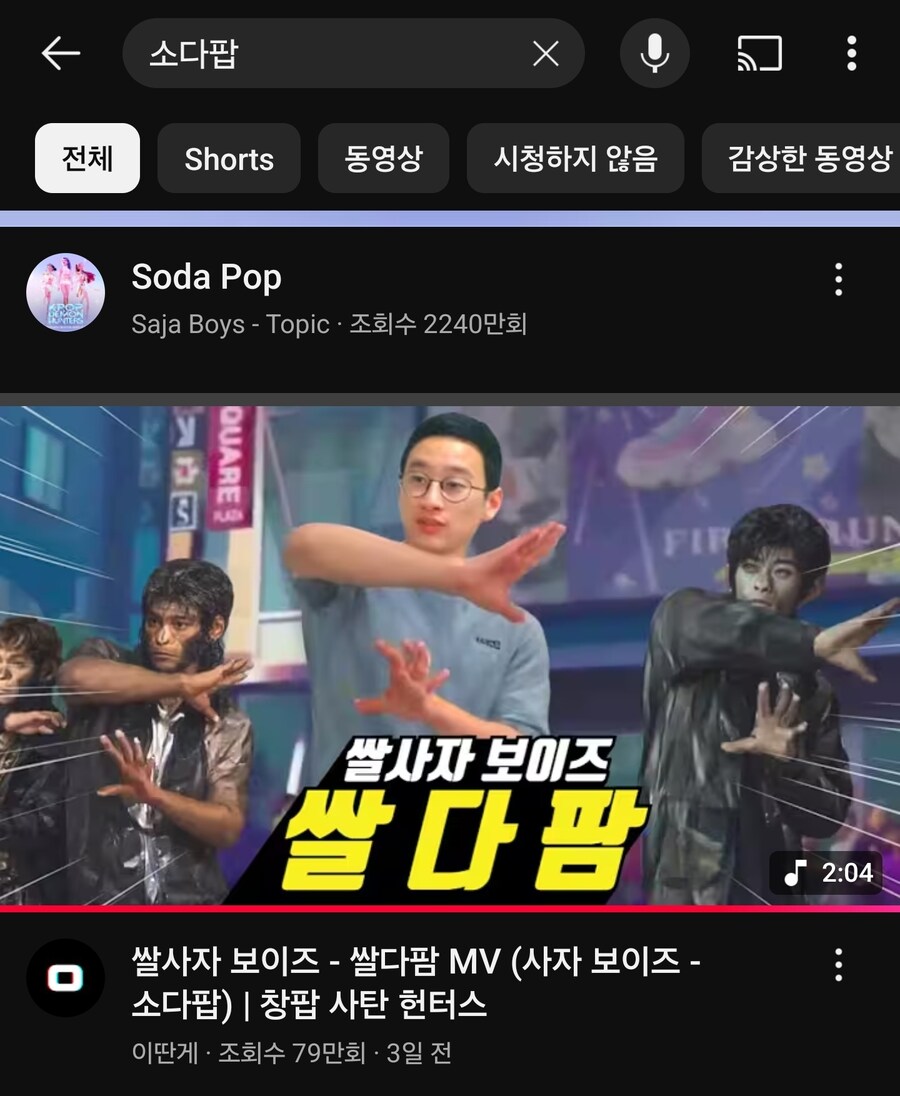Screen dimensions: 900x1096
Task: Tap the search field containing 소다팝
Action: [330, 53]
